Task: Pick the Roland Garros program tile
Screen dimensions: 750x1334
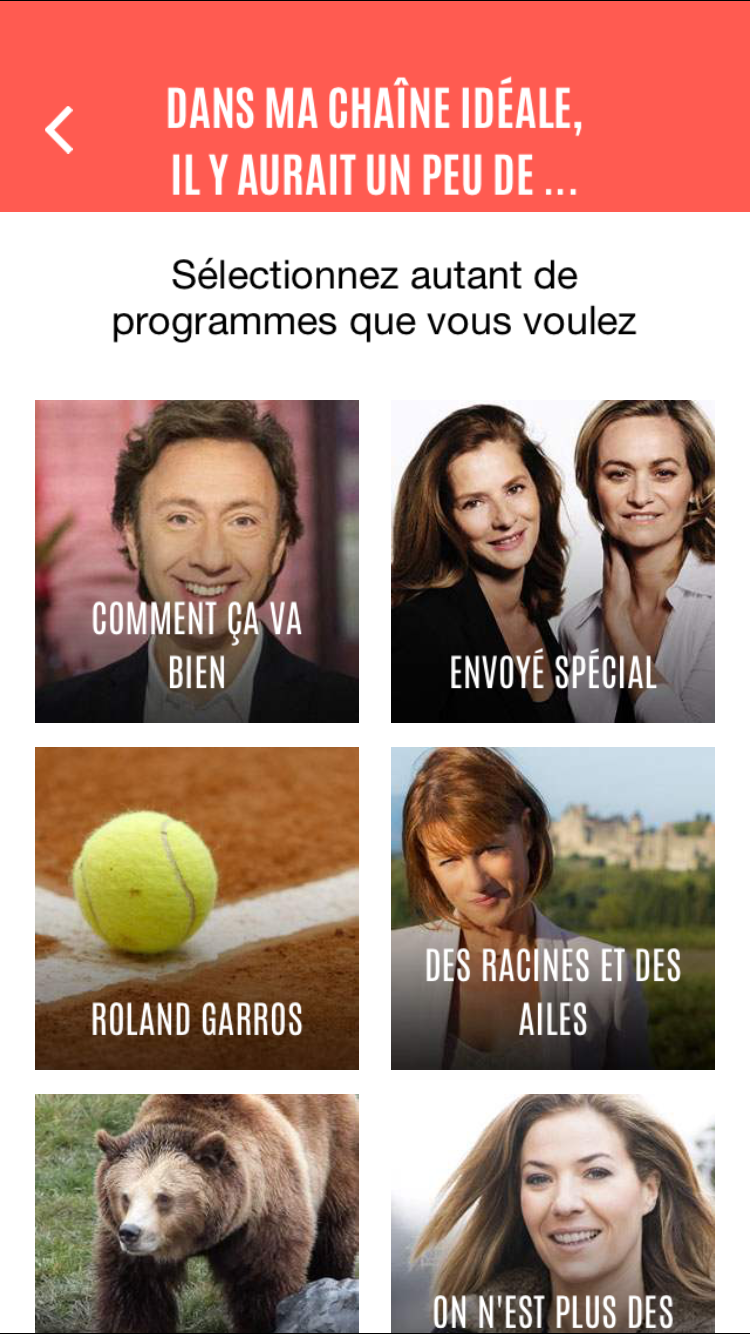Action: point(197,908)
